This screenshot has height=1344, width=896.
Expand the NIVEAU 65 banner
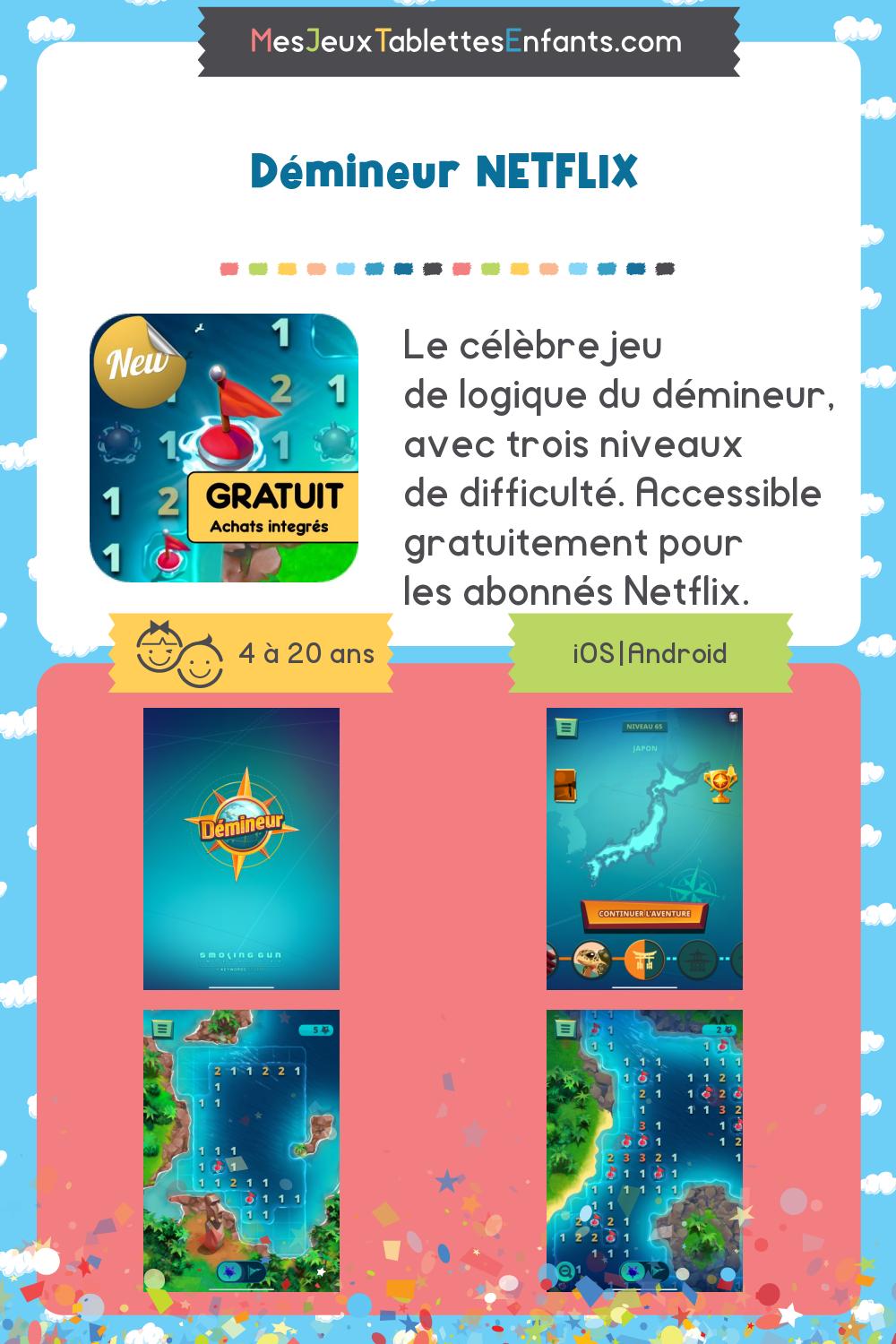point(644,727)
